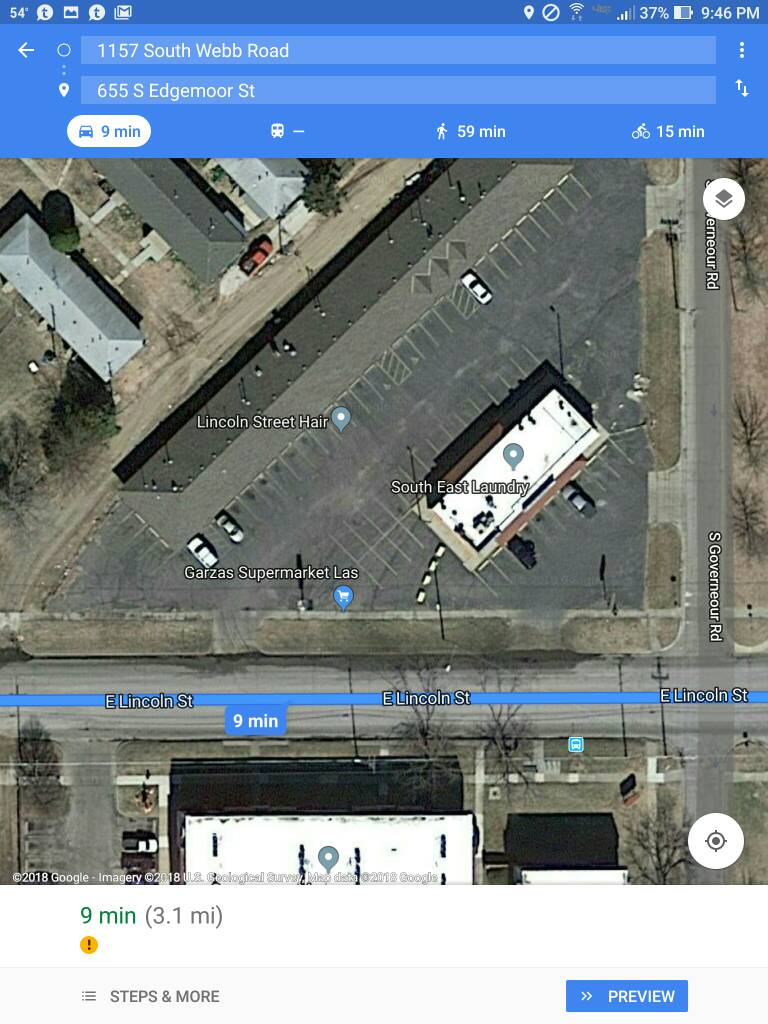Open Steps & More

151,996
